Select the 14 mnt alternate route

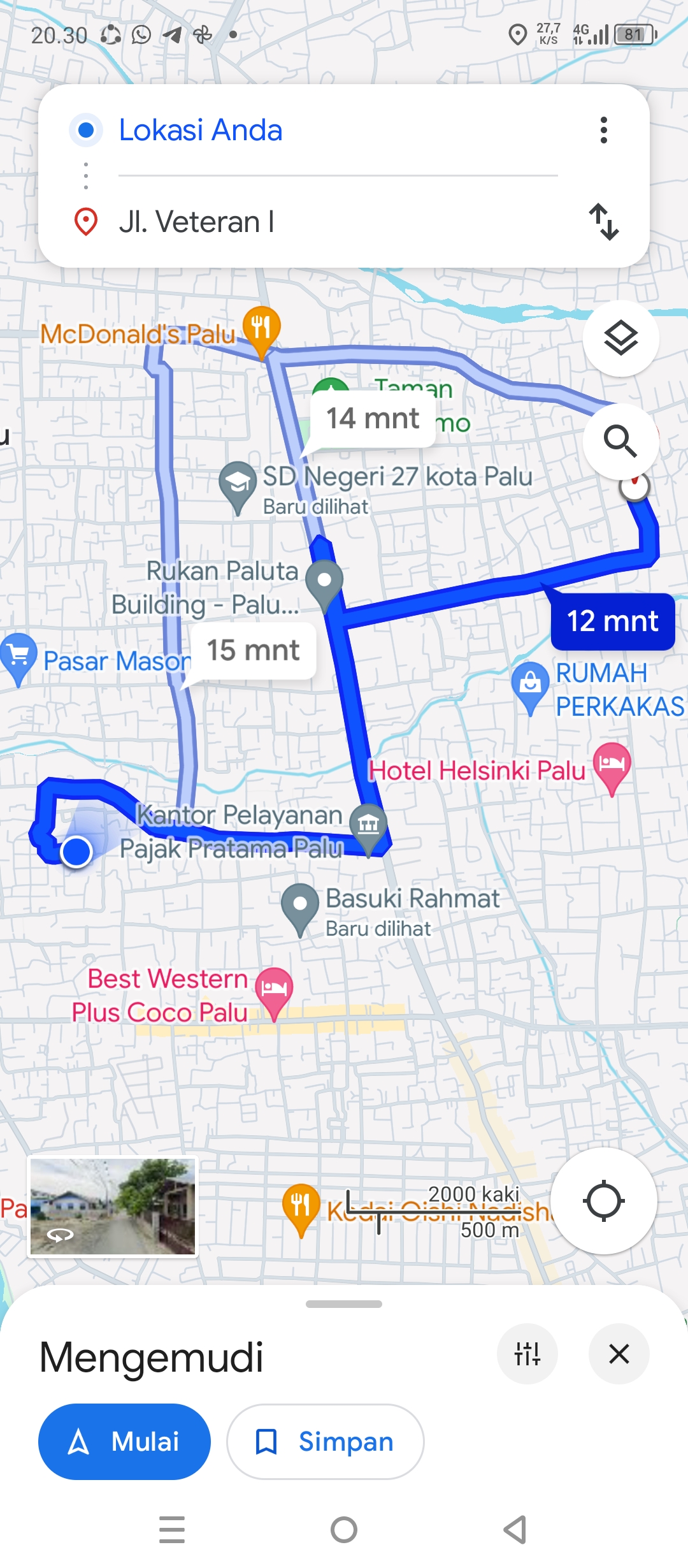pyautogui.click(x=373, y=419)
